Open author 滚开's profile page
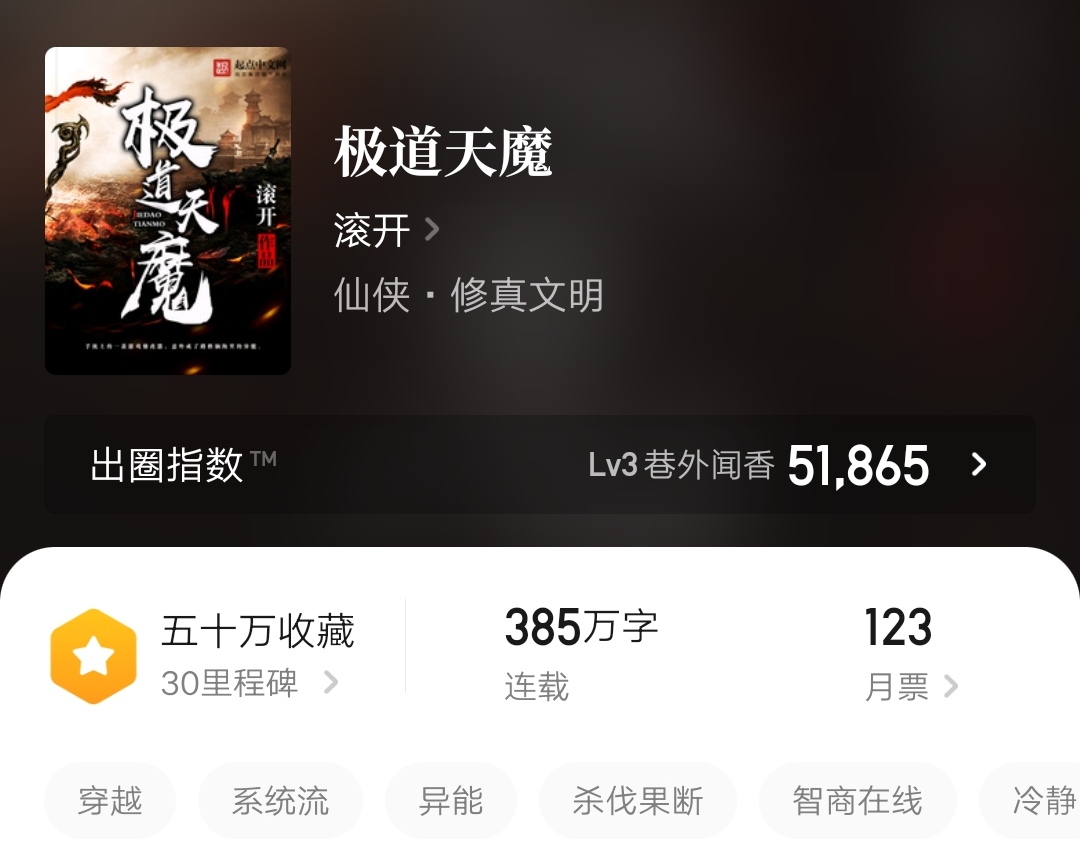Image resolution: width=1080 pixels, height=864 pixels. [x=385, y=232]
